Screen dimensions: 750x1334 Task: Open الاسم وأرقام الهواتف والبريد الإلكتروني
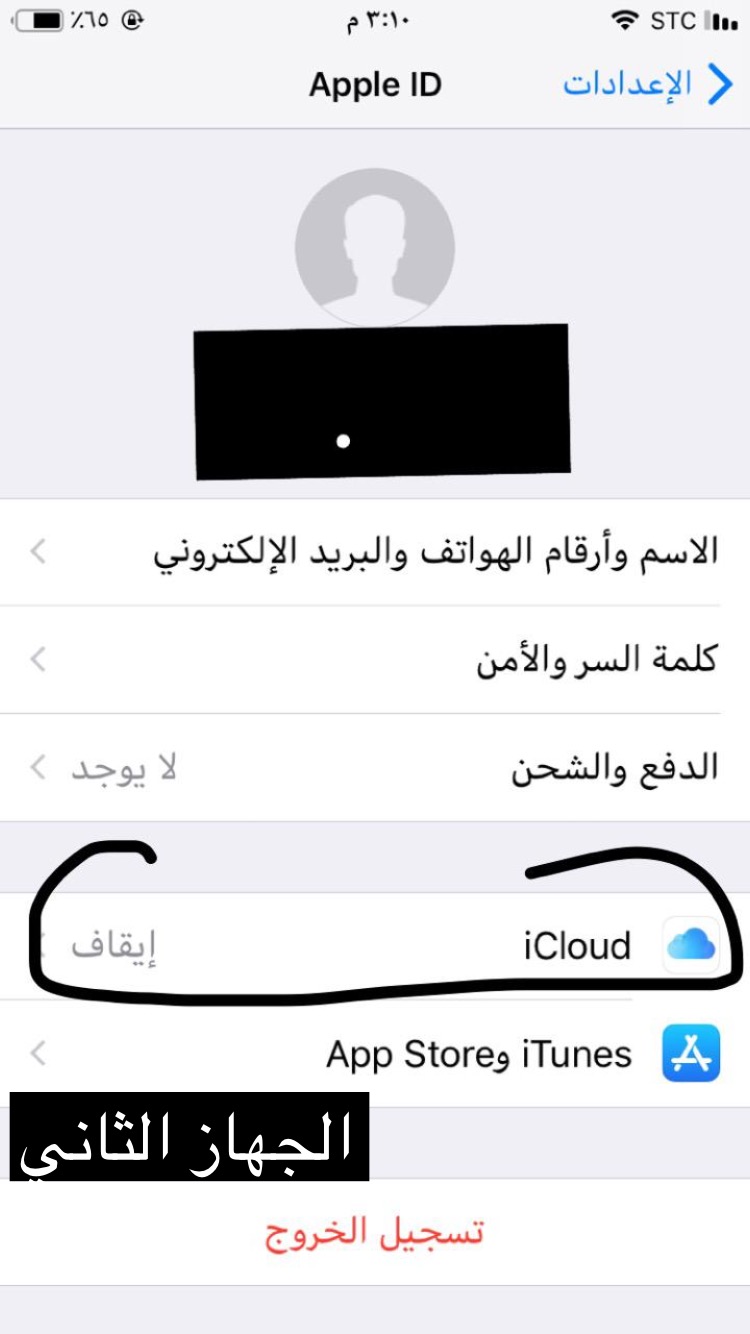(375, 551)
